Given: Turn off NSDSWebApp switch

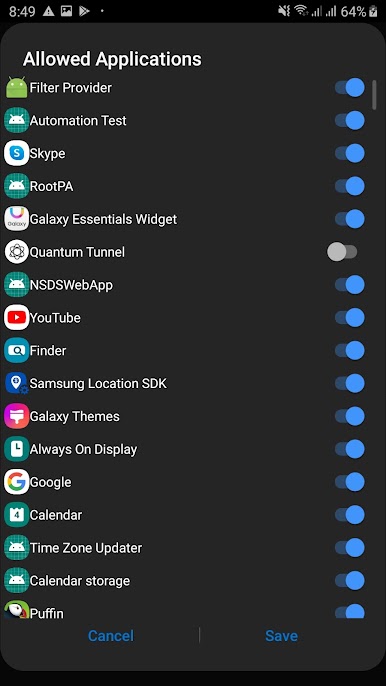Looking at the screenshot, I should tap(350, 285).
